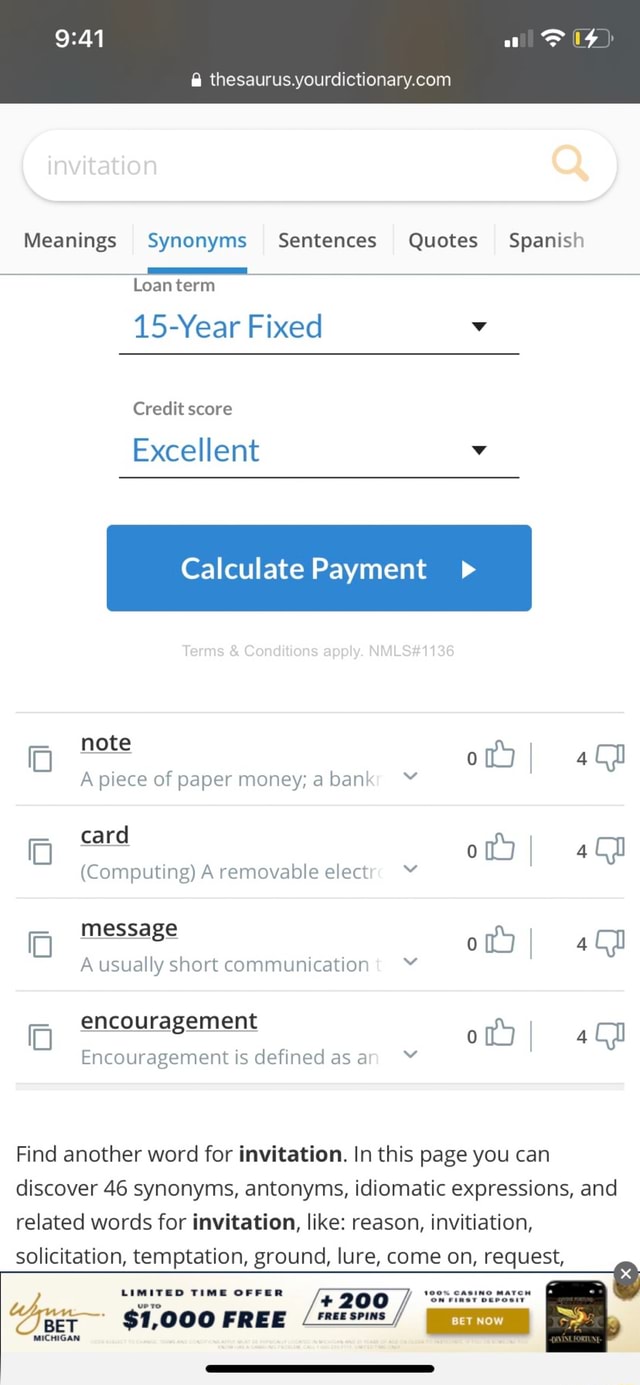The height and width of the screenshot is (1385, 640).
Task: Open the synonym link 'note'
Action: pos(106,743)
